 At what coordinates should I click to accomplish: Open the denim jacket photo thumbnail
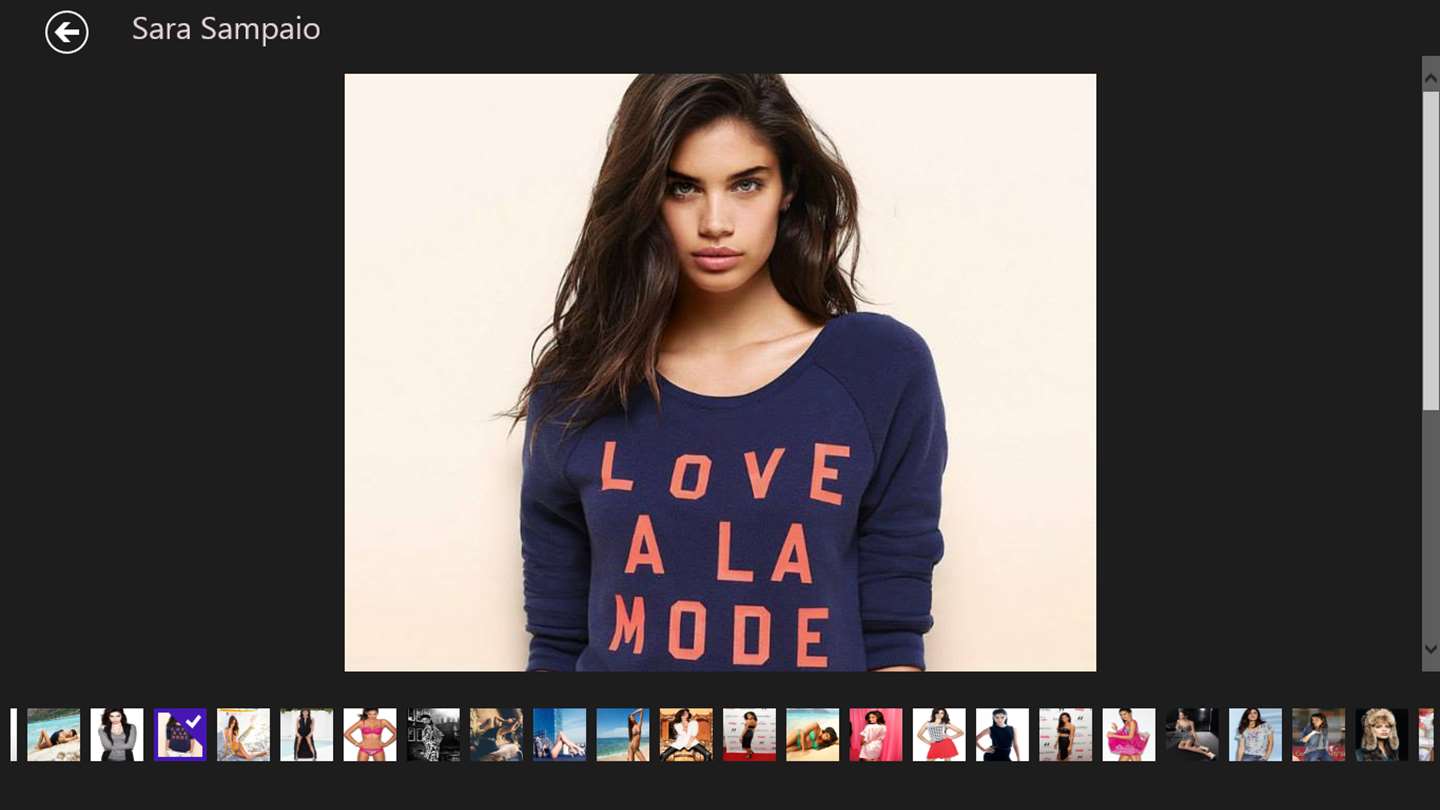(1318, 735)
